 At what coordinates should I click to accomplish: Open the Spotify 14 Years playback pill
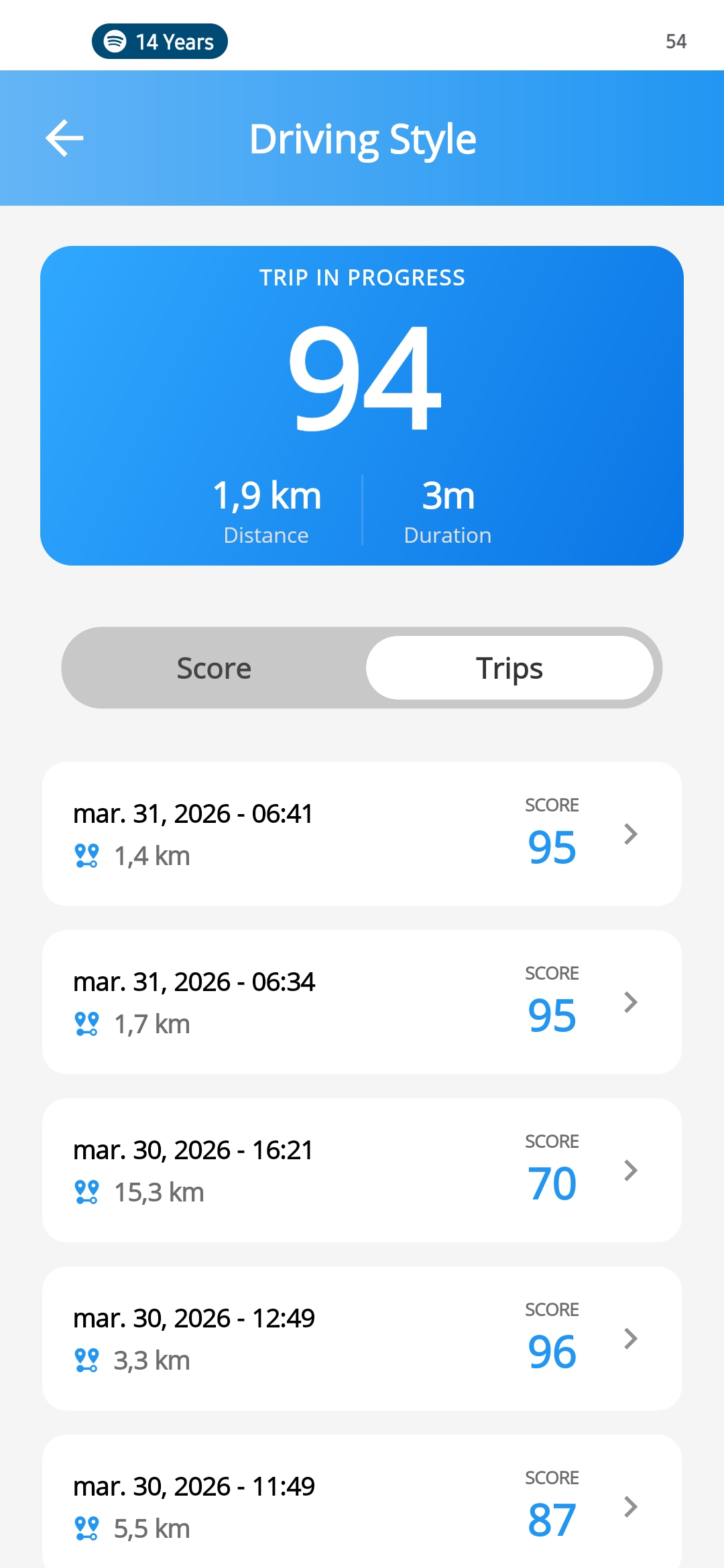[160, 42]
